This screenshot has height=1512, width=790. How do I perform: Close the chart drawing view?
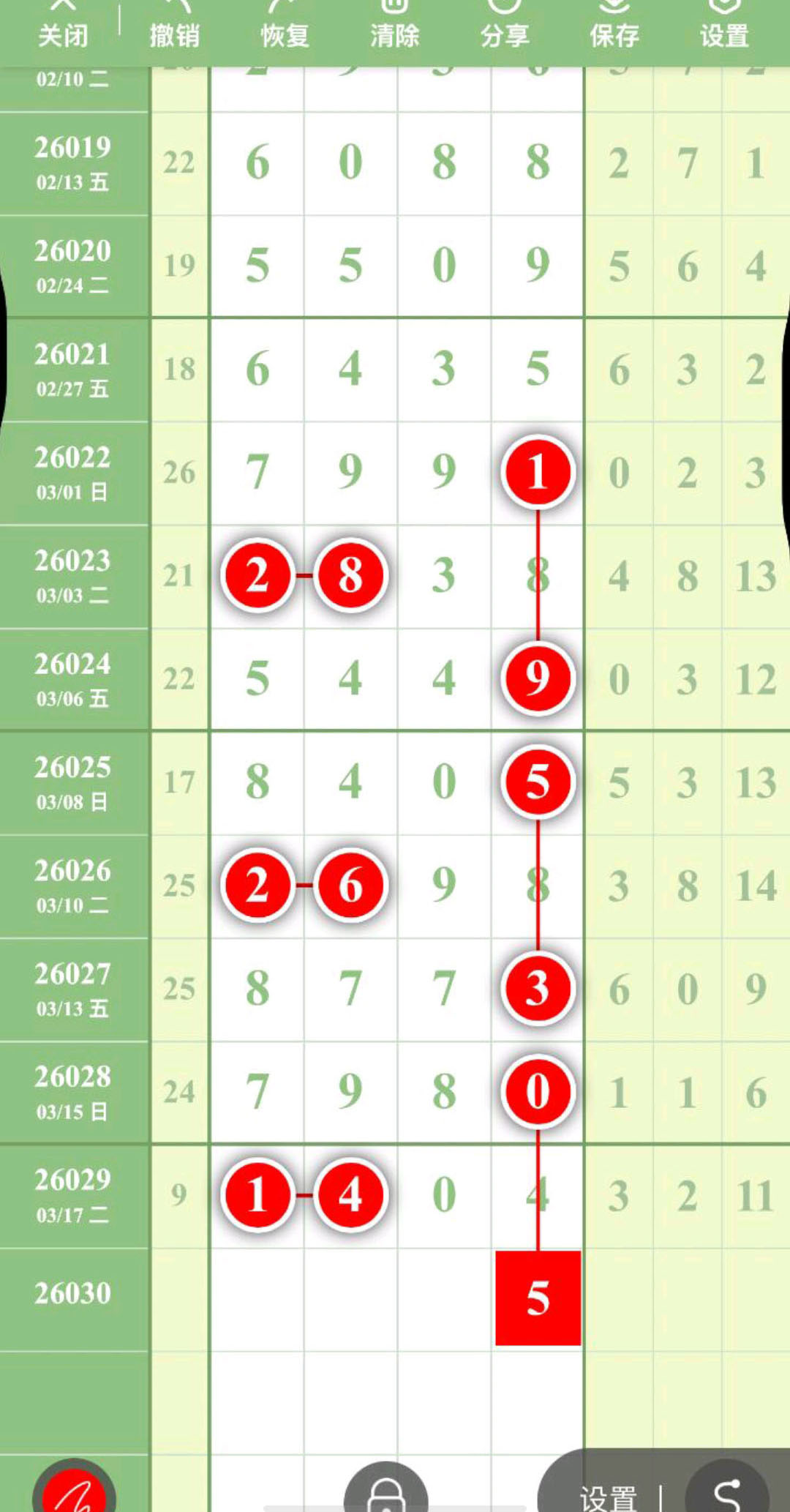pos(63,26)
